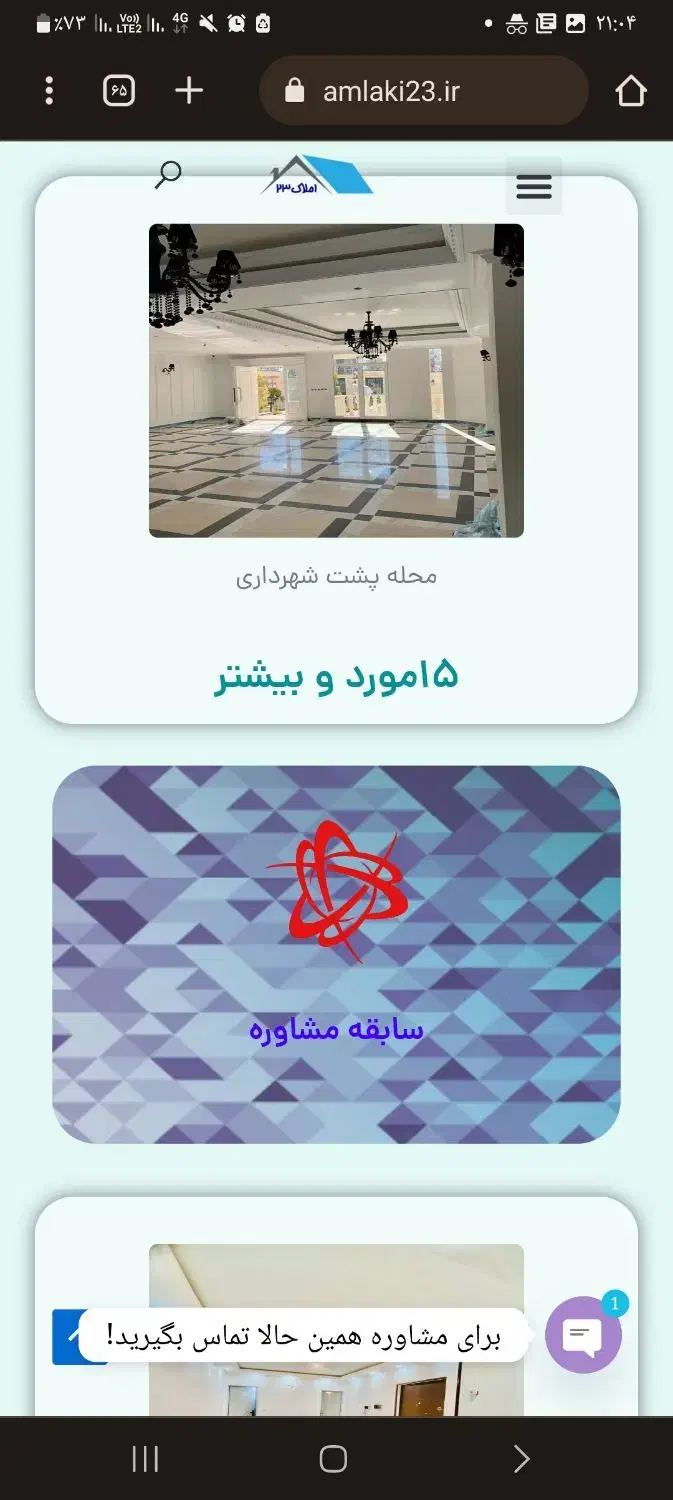Image resolution: width=673 pixels, height=1500 pixels.
Task: Open a new browser tab
Action: (x=189, y=92)
